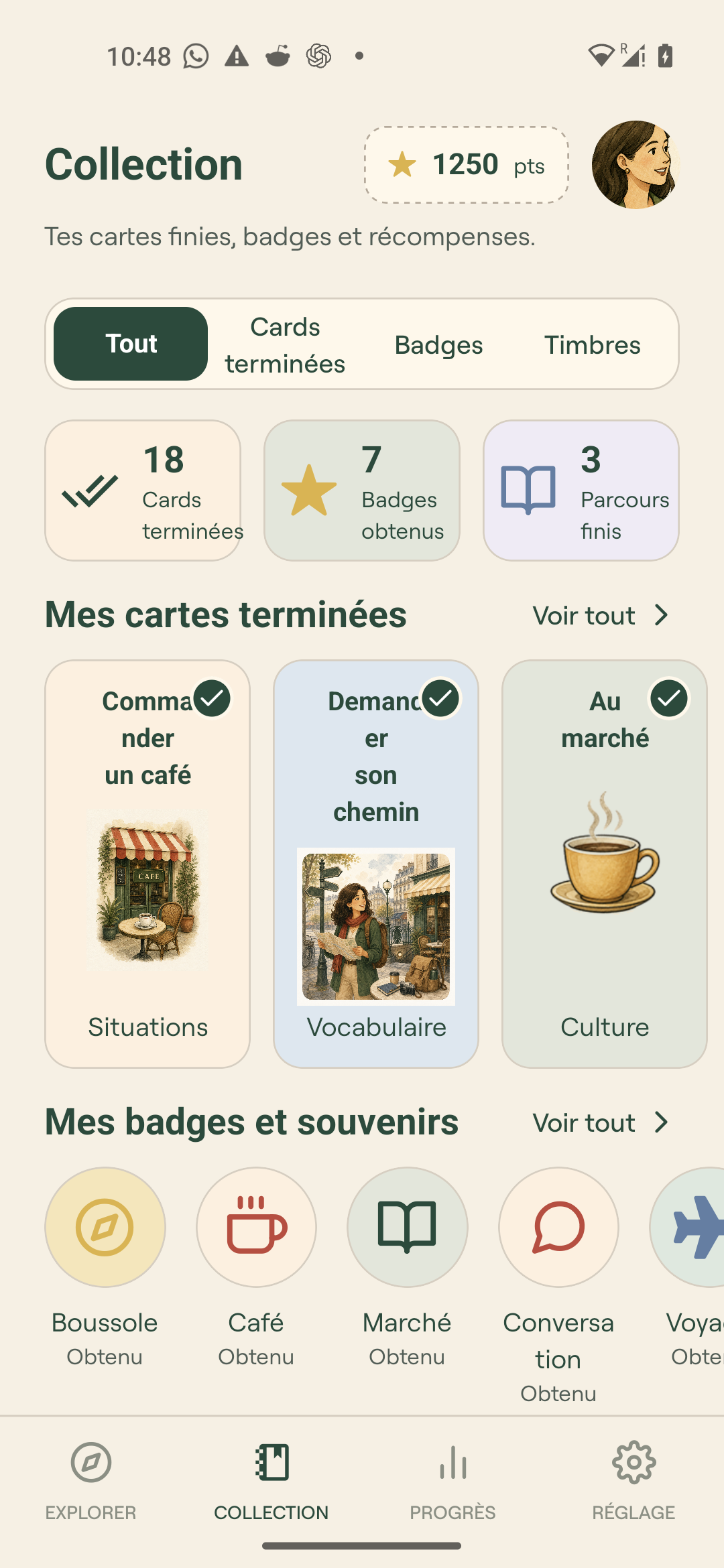Show the Timbres filter

(x=593, y=344)
